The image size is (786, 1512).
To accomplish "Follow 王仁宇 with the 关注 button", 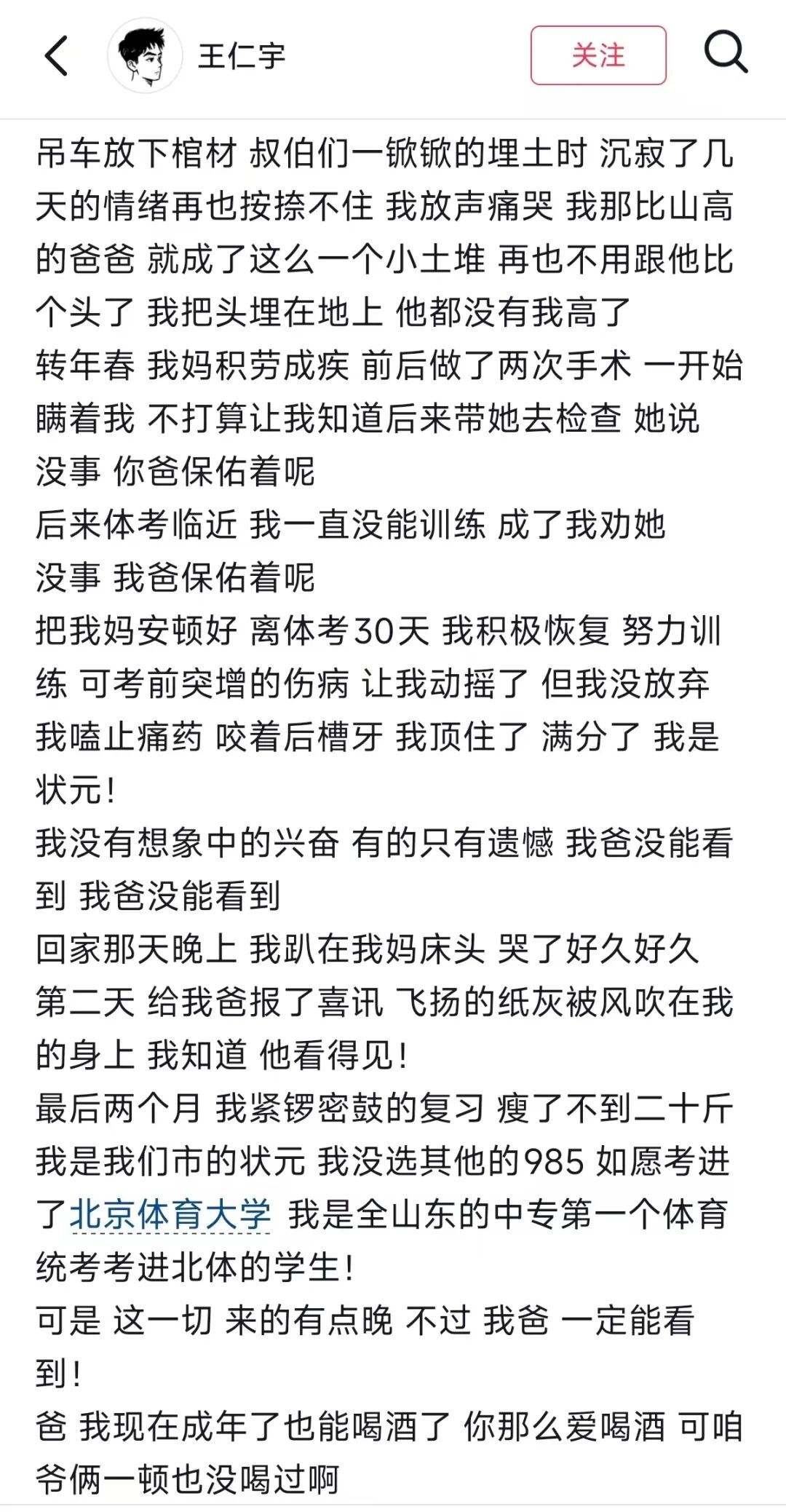I will (x=598, y=55).
